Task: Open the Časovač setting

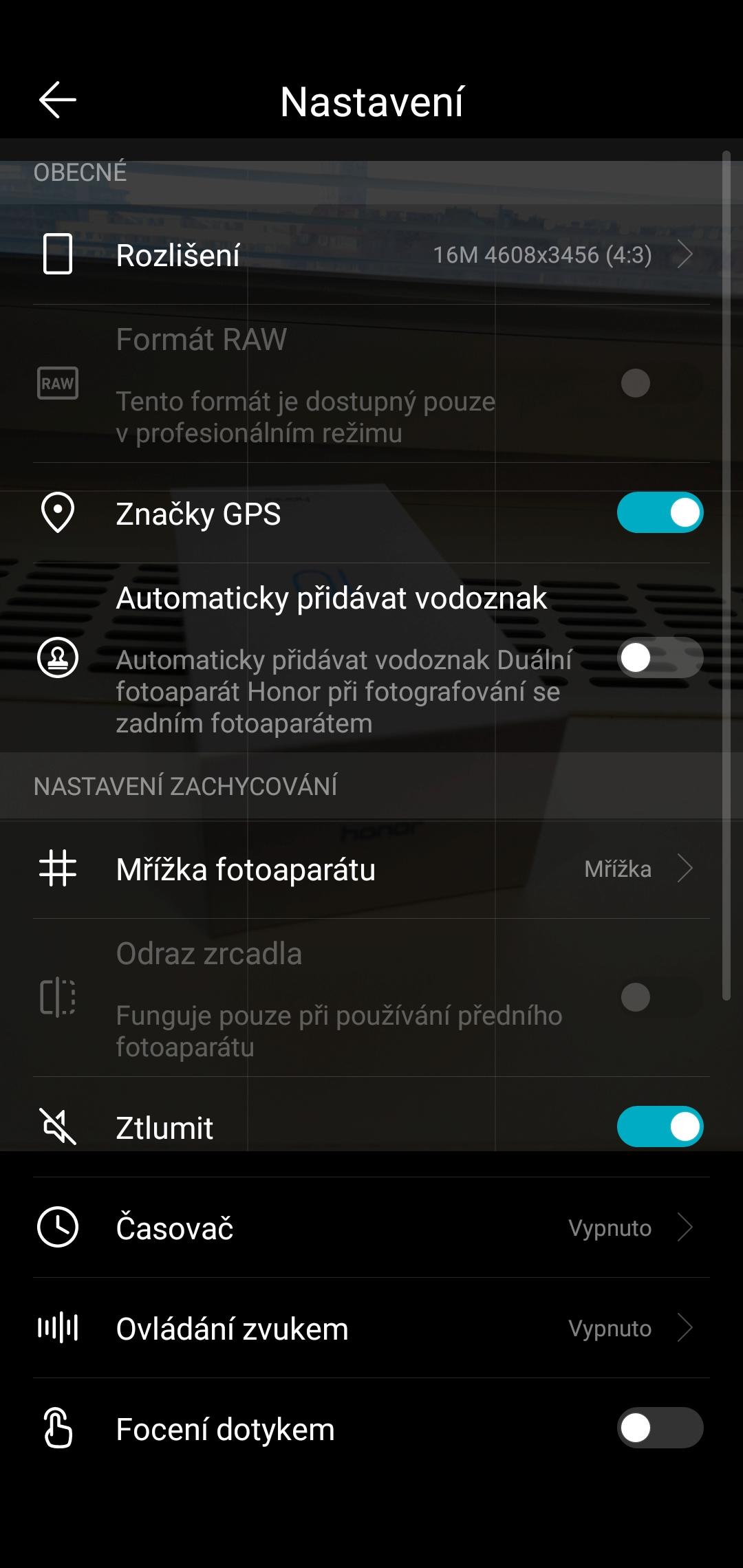Action: pyautogui.click(x=371, y=1228)
